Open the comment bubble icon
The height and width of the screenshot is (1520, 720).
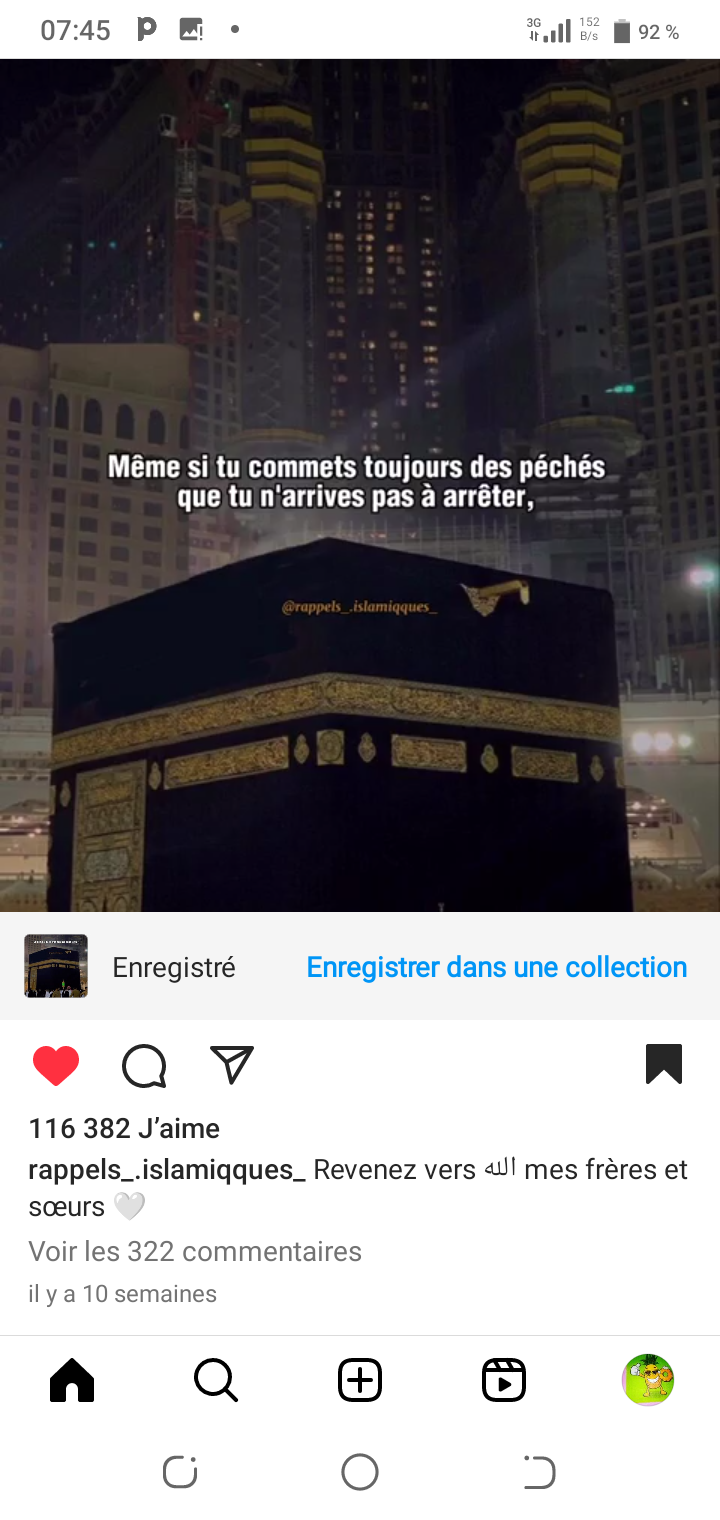(144, 1065)
